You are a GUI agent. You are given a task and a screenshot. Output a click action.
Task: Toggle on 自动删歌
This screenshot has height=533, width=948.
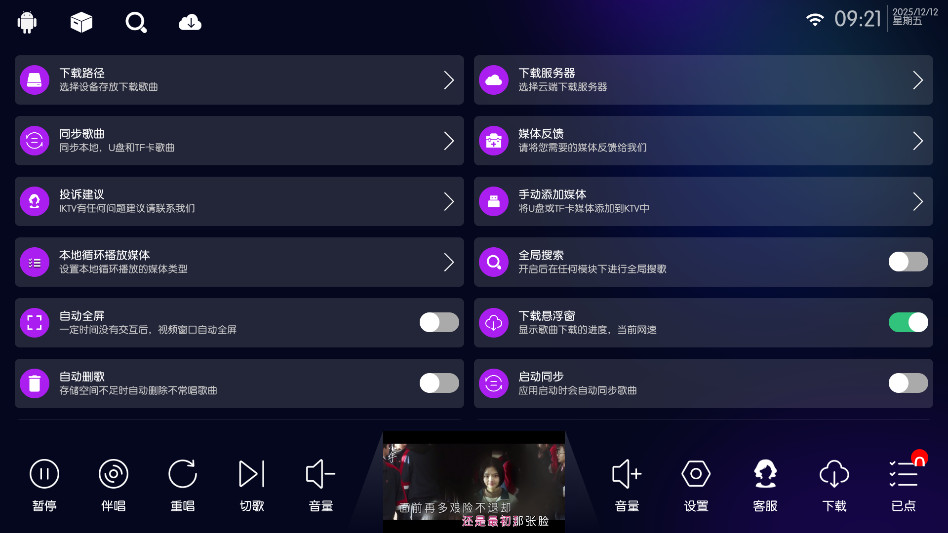439,383
